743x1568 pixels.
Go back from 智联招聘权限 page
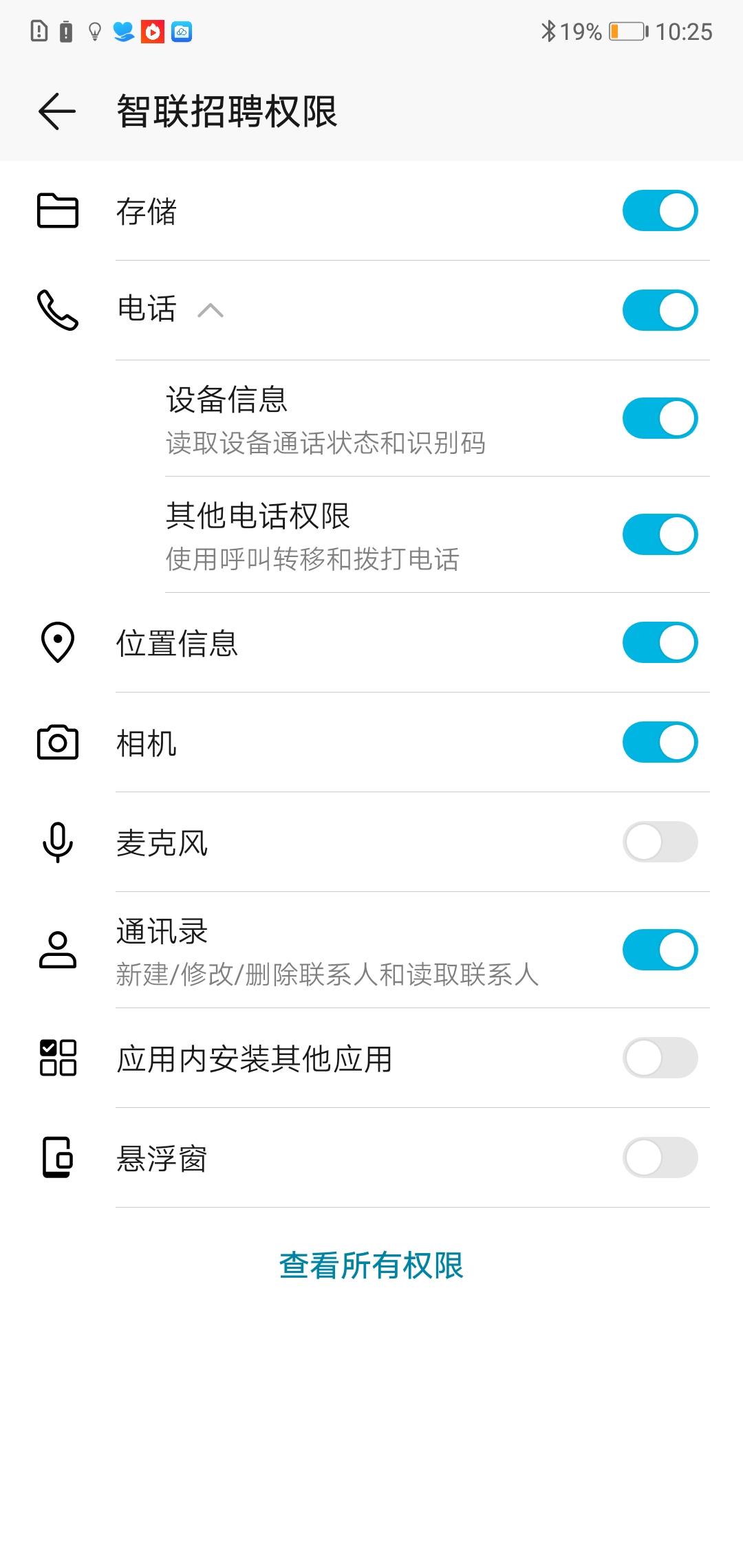(57, 111)
